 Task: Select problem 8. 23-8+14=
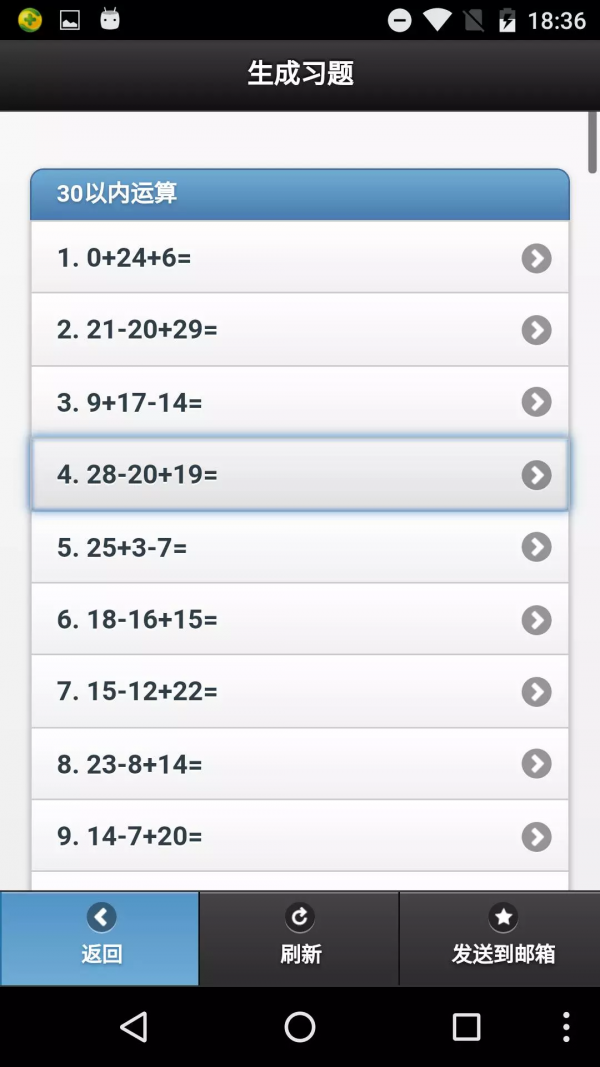coord(300,764)
